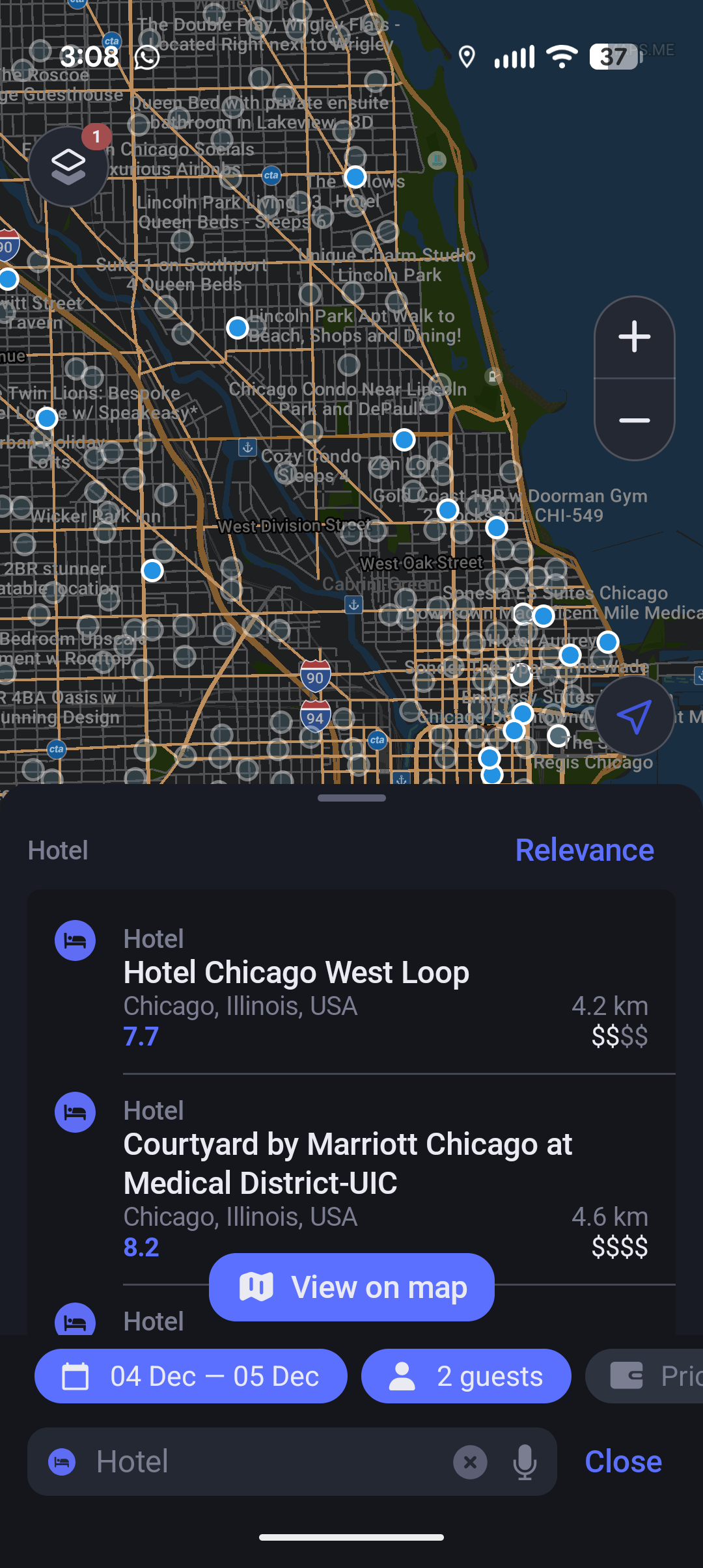Zoom in with the plus button

(x=634, y=337)
